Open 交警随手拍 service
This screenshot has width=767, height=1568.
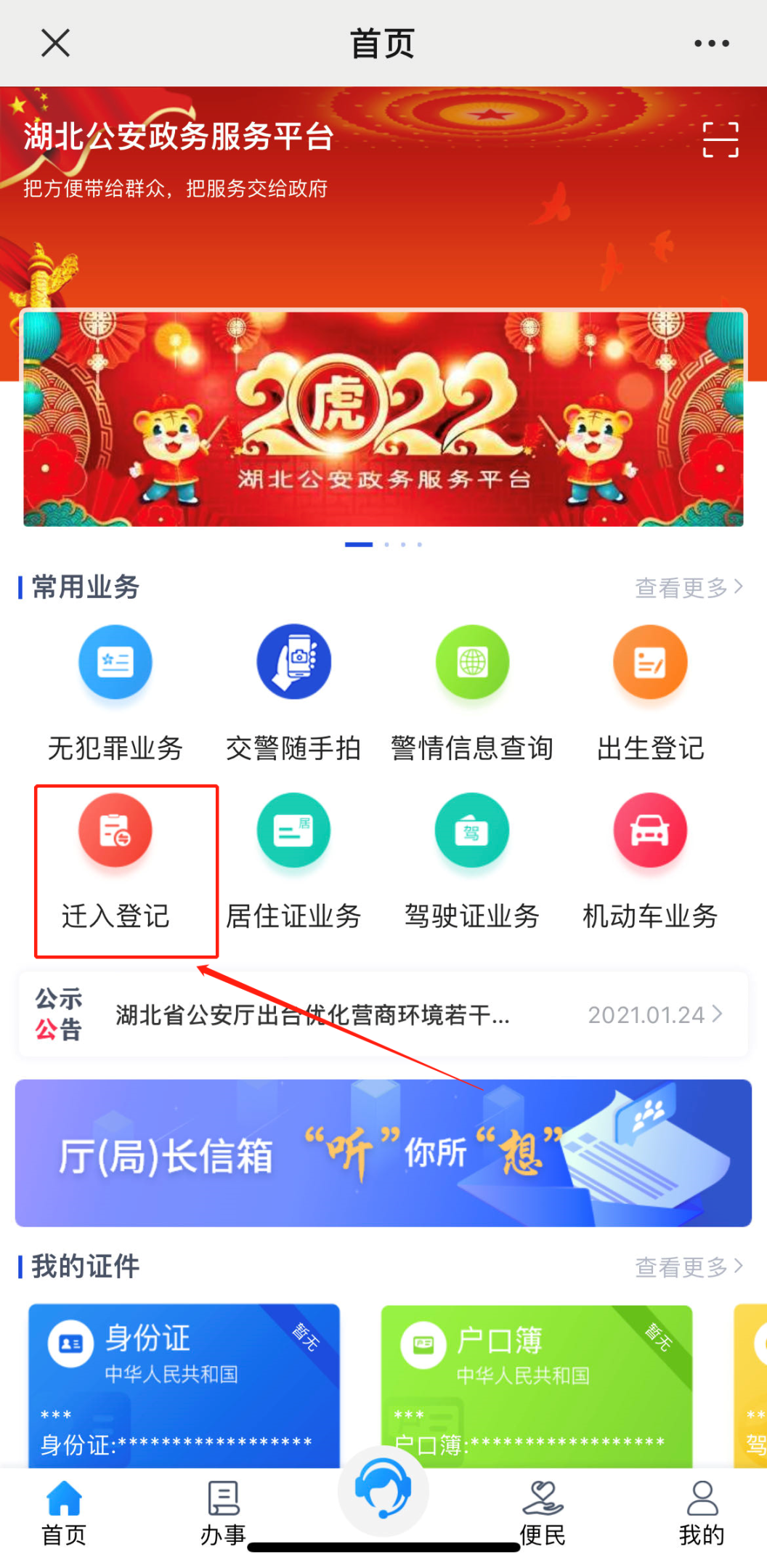293,690
